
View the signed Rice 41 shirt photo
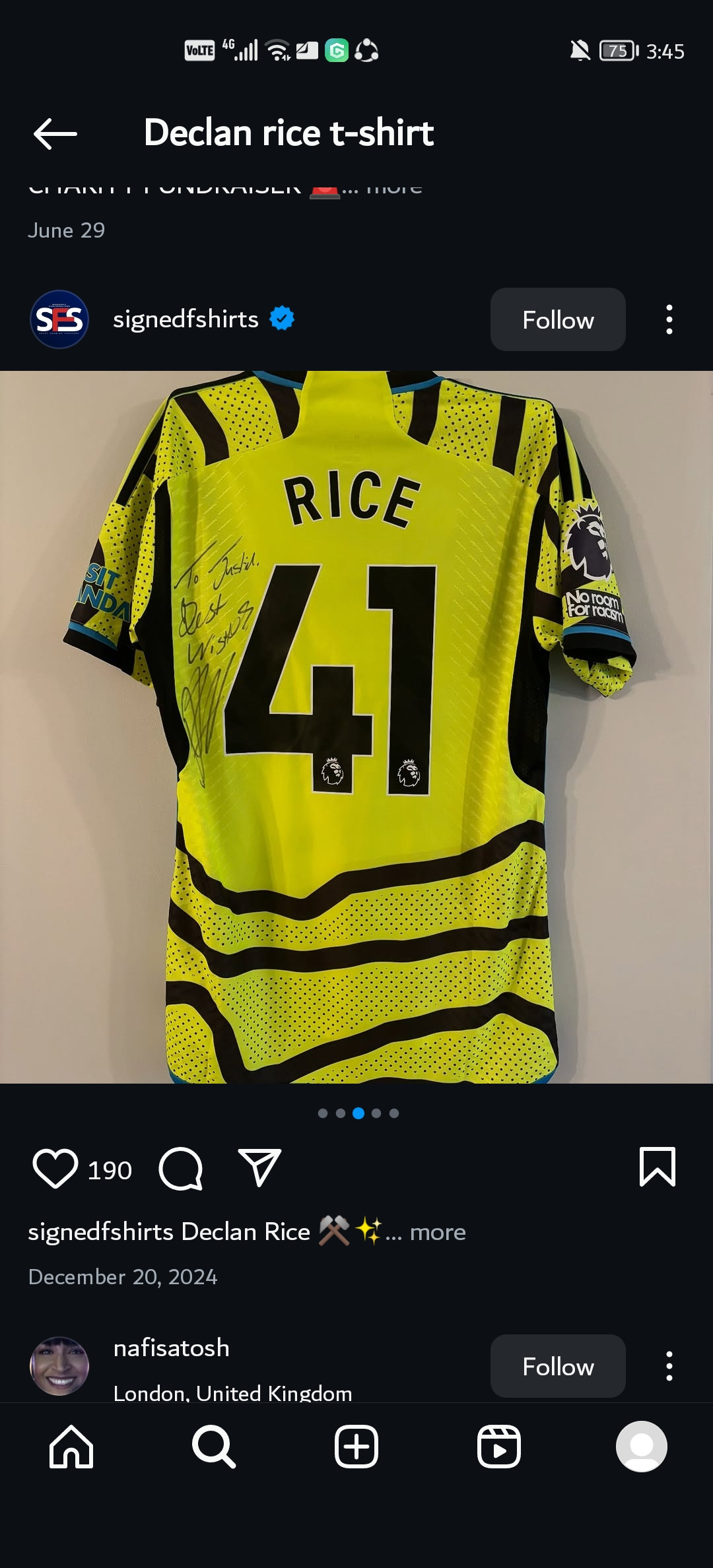click(x=356, y=726)
